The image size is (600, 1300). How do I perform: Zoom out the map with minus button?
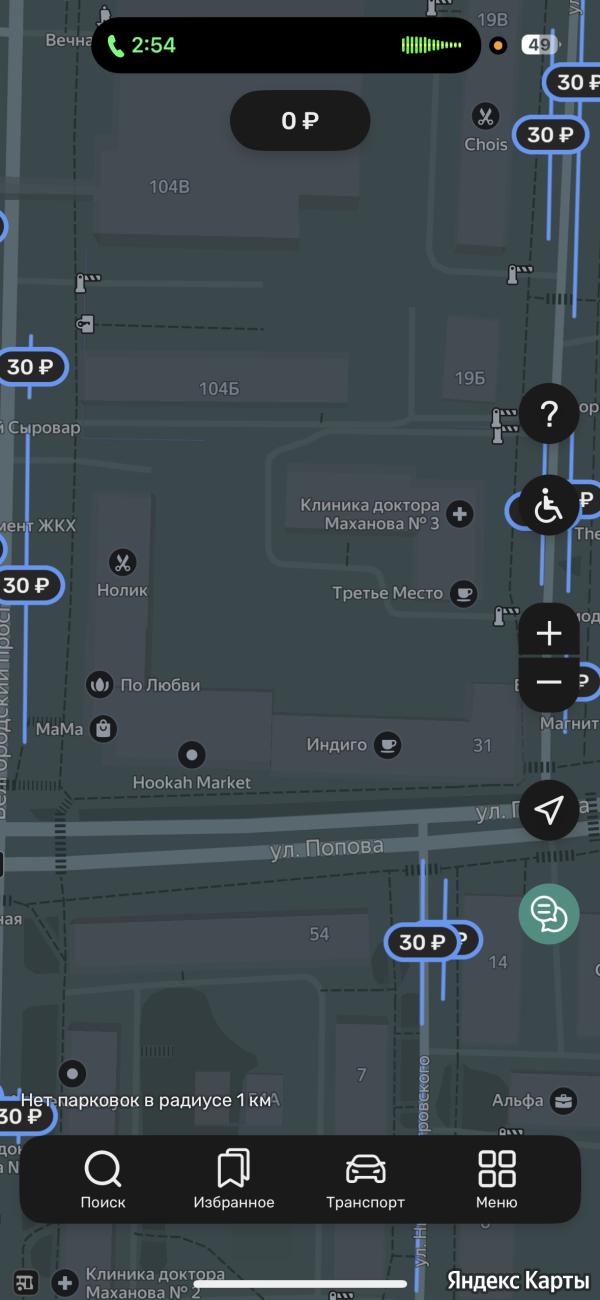tap(549, 683)
